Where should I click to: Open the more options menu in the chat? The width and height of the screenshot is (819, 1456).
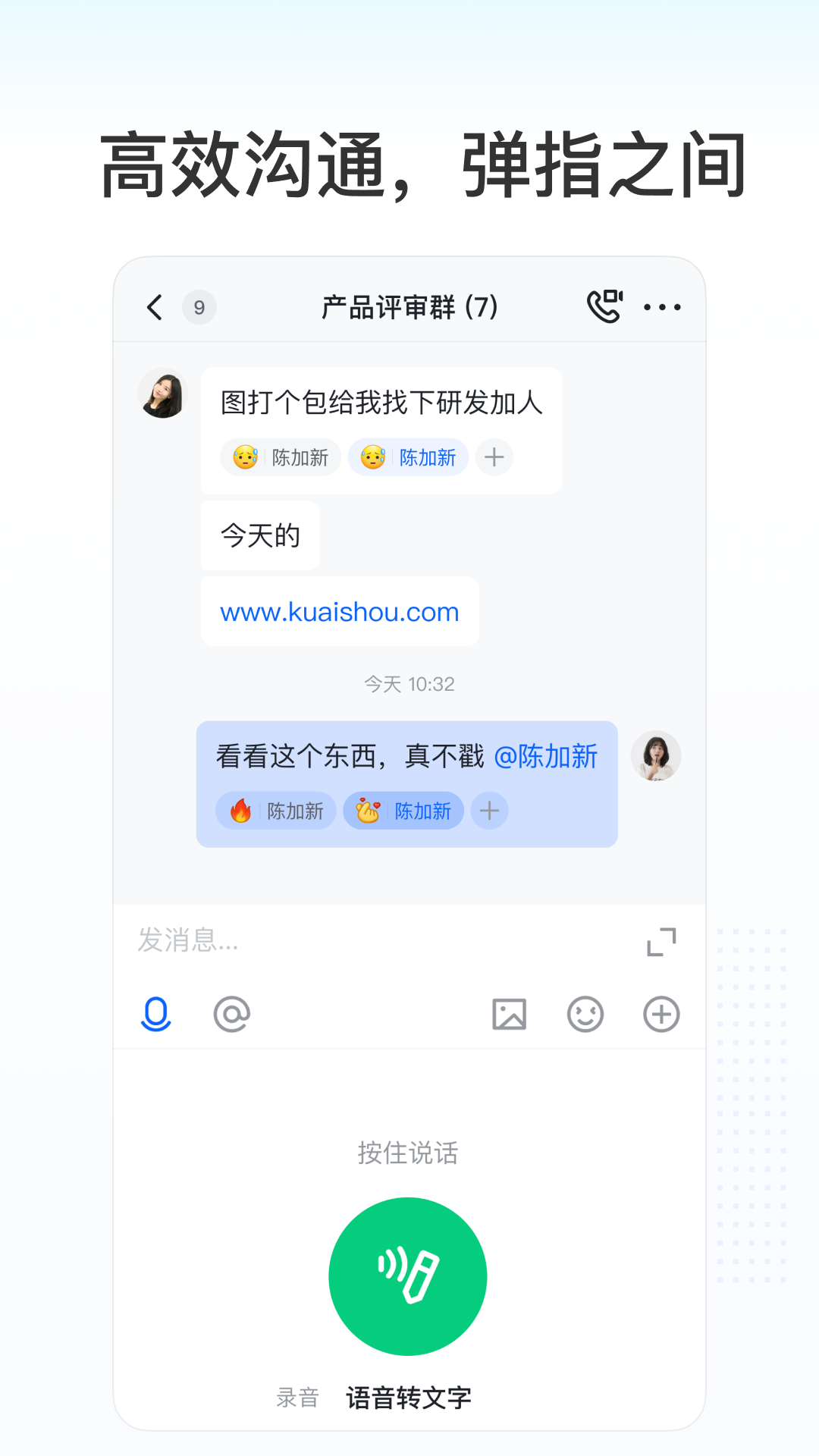point(661,306)
